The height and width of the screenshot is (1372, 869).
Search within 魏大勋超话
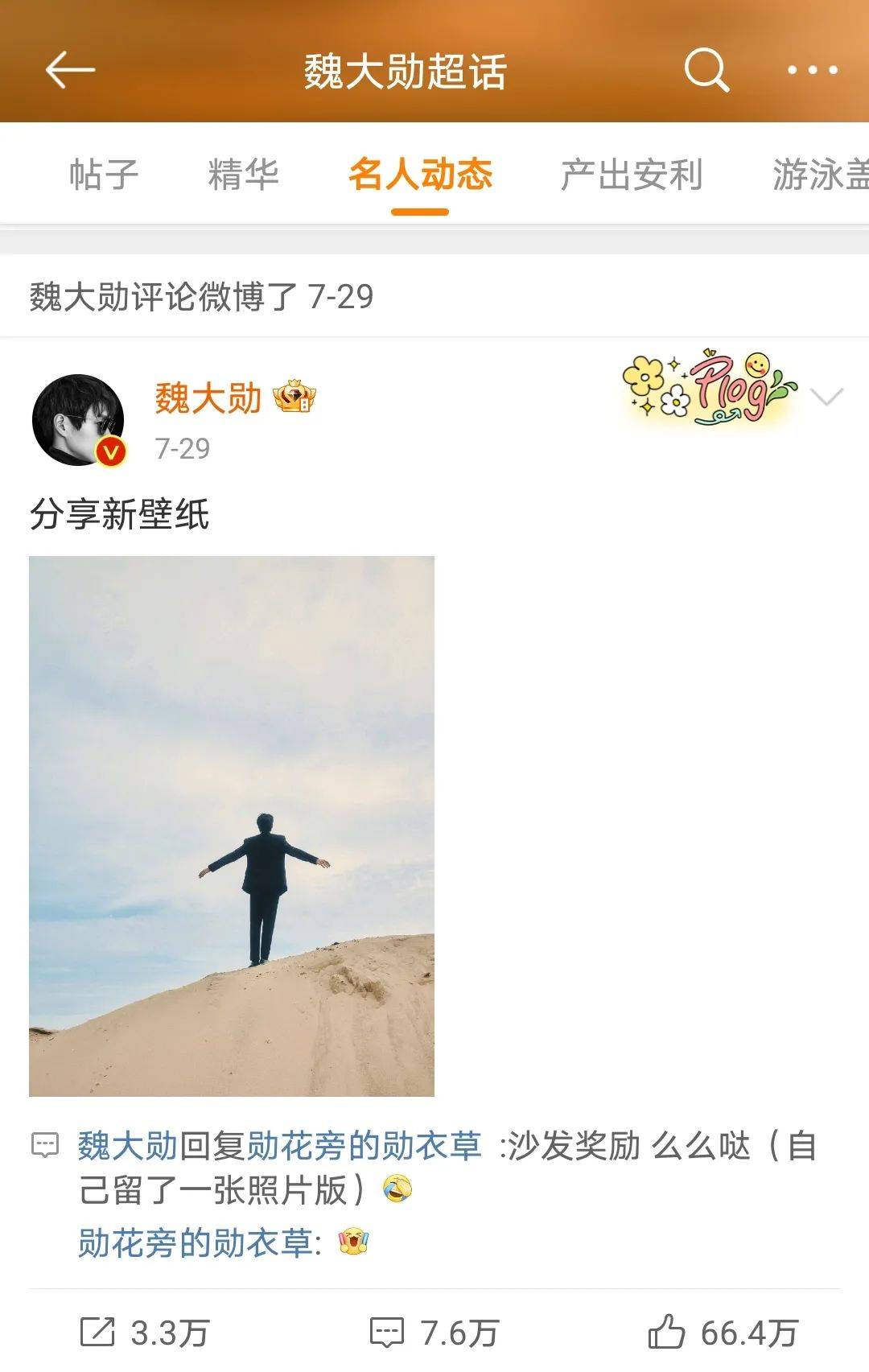706,71
